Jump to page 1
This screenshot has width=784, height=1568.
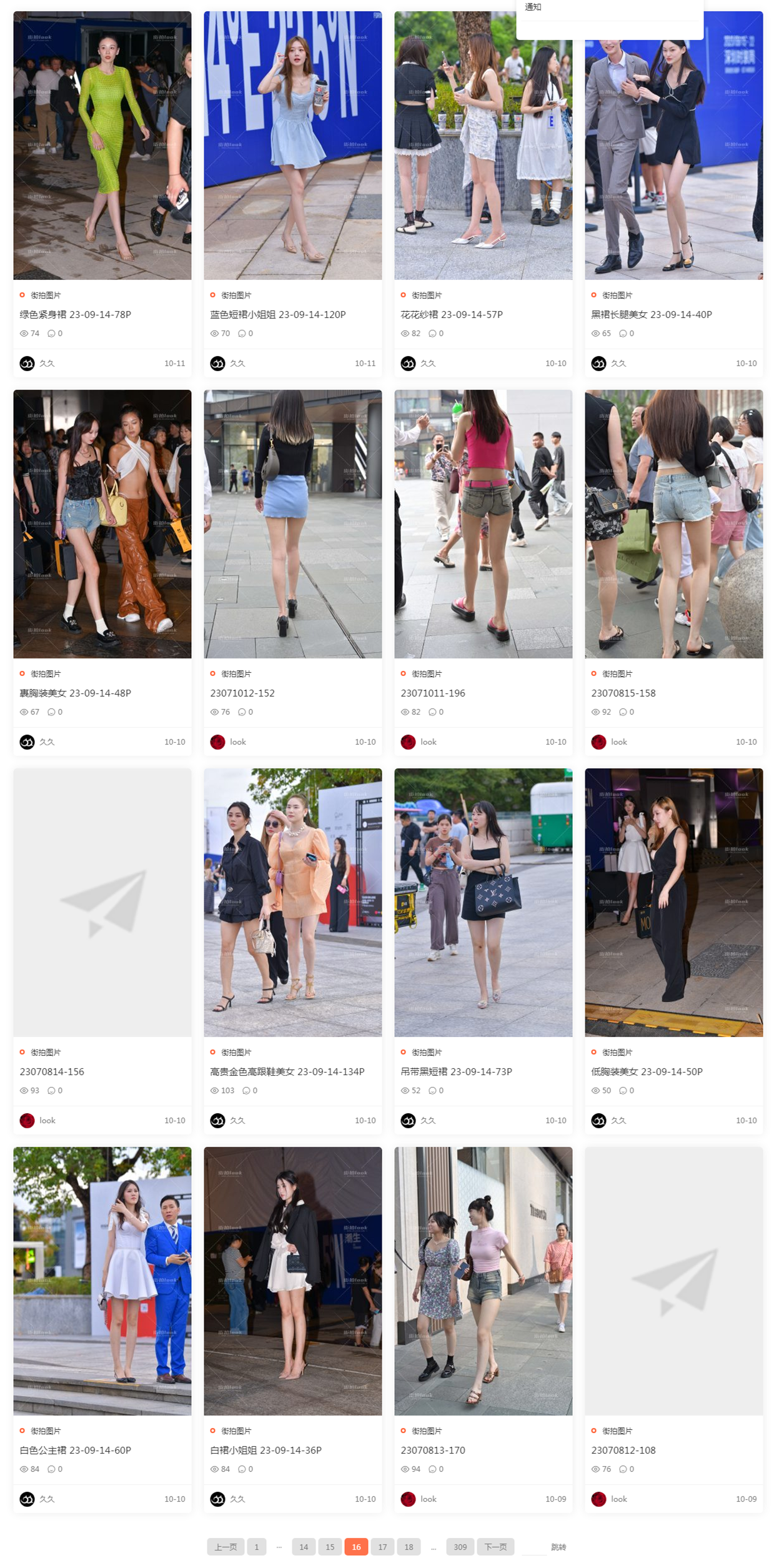pos(256,1547)
